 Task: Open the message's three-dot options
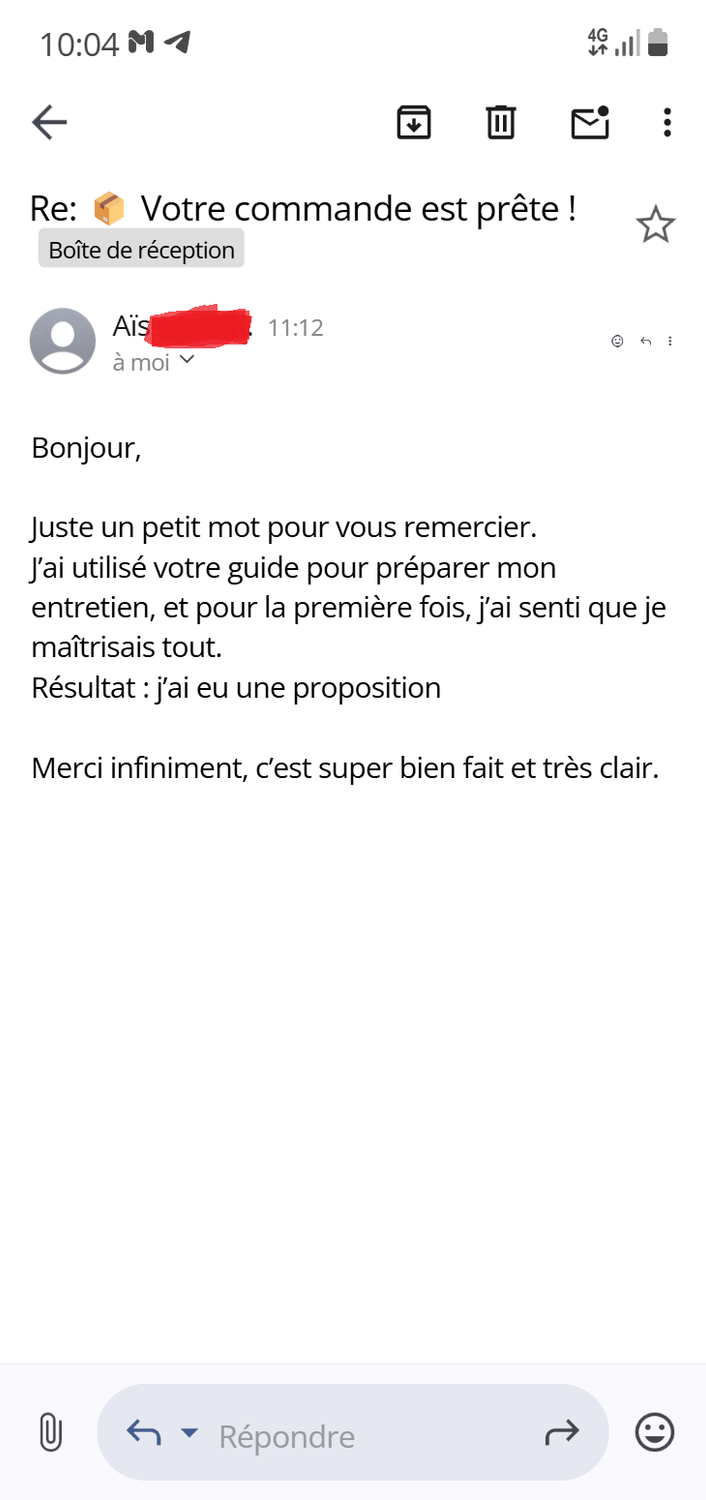pos(670,341)
